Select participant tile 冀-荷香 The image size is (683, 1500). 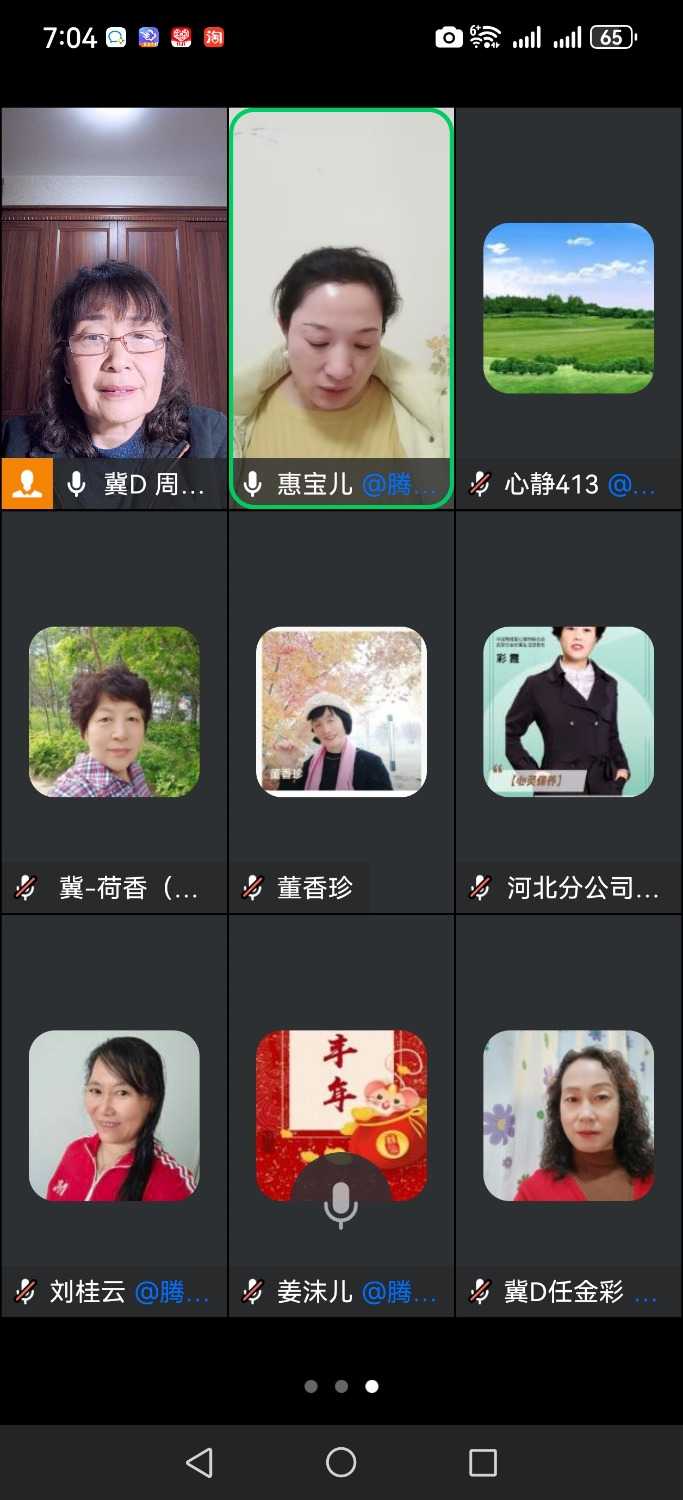point(114,712)
